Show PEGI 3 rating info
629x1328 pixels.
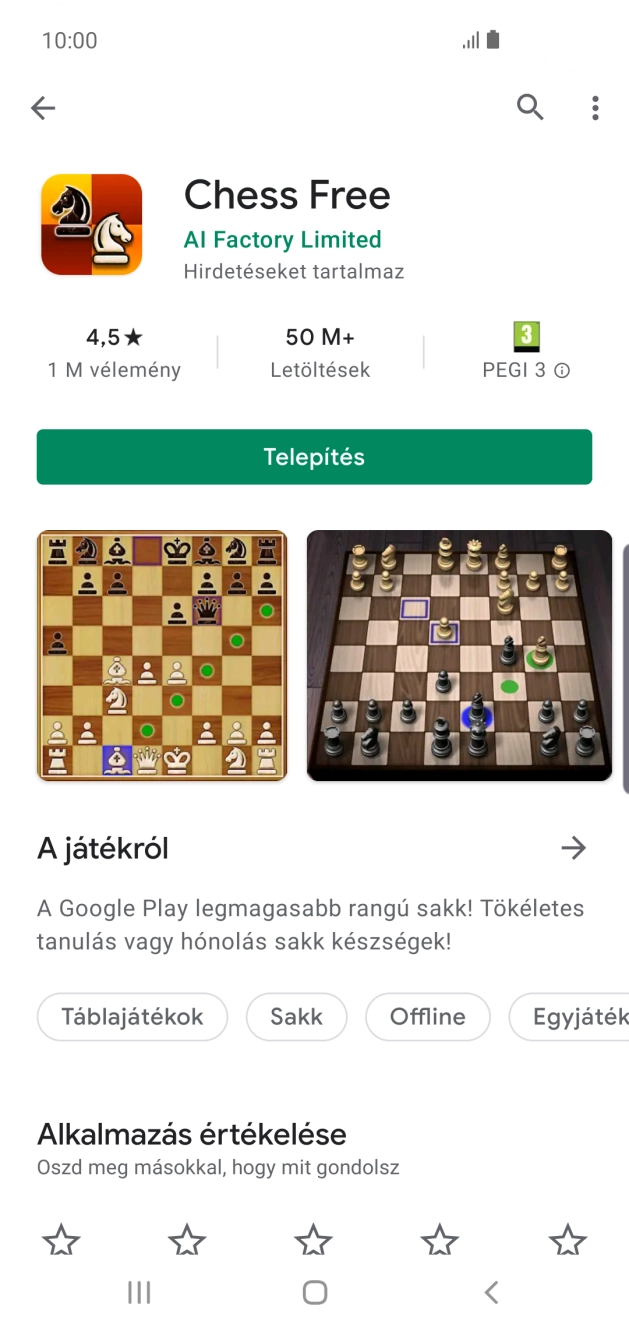pyautogui.click(x=562, y=371)
